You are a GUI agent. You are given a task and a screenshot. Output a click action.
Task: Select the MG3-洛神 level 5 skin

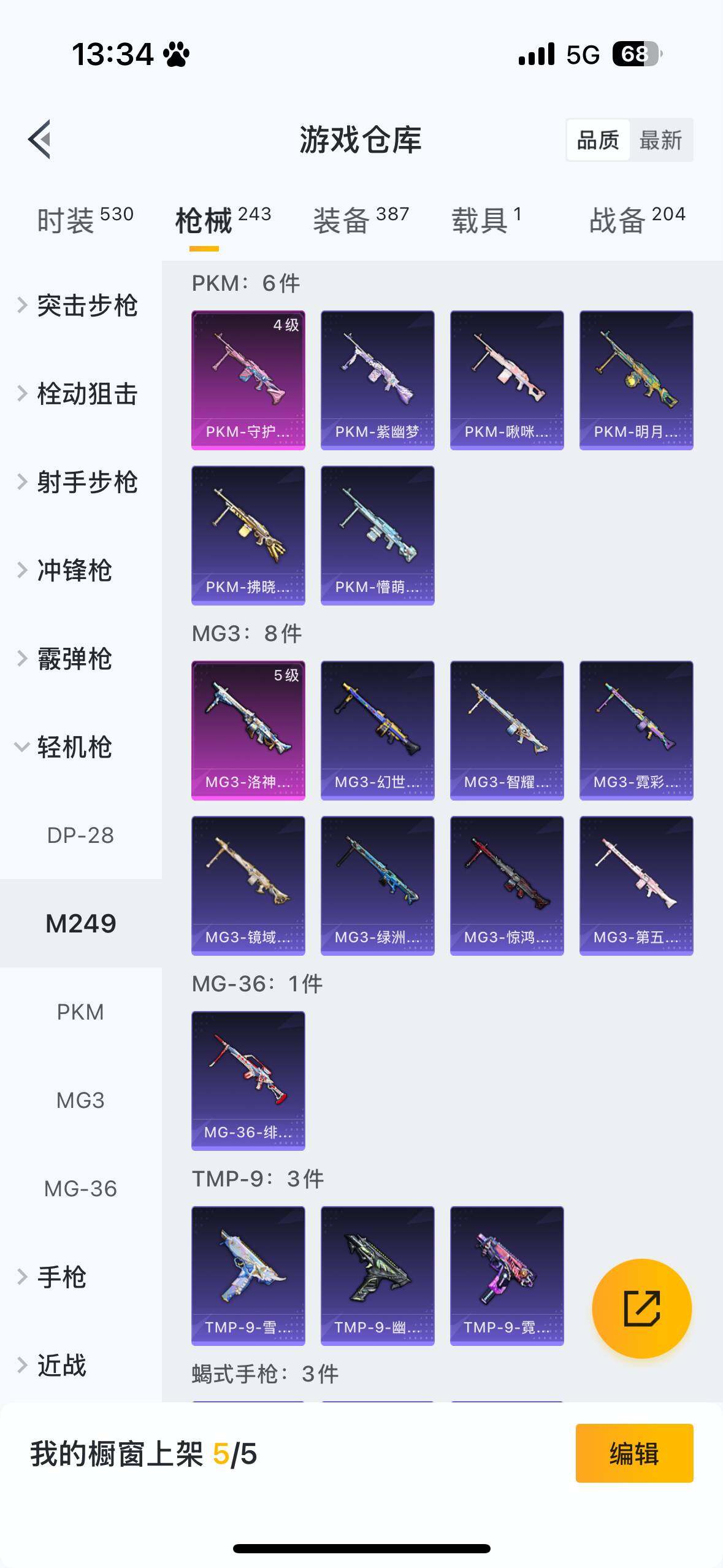[248, 730]
